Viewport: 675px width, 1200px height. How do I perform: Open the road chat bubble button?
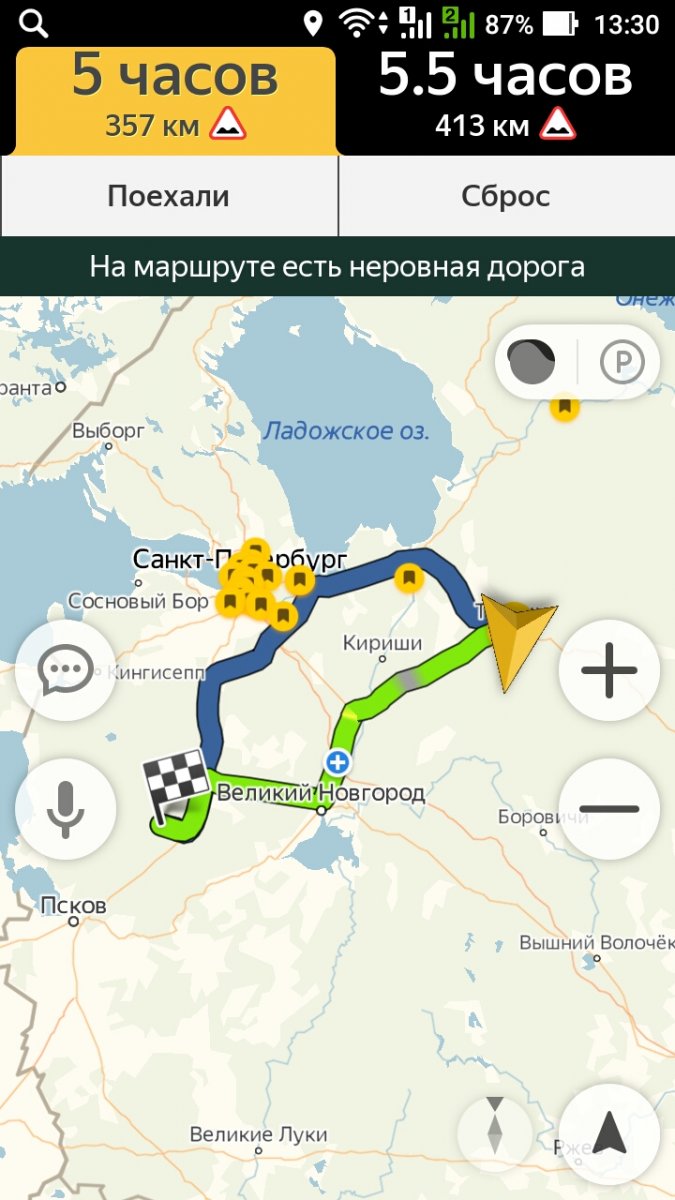[x=66, y=671]
